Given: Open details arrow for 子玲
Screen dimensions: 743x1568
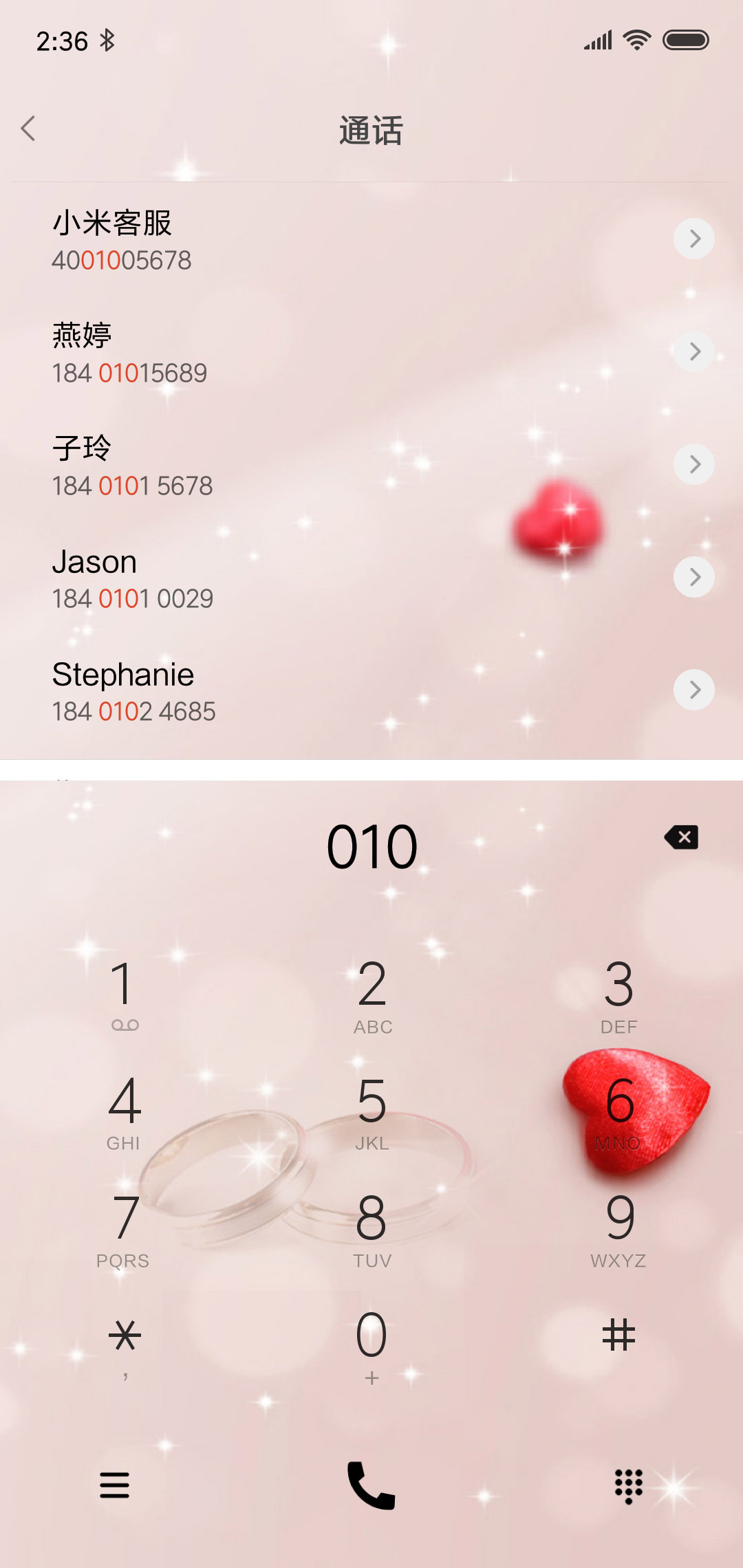Looking at the screenshot, I should 694,464.
